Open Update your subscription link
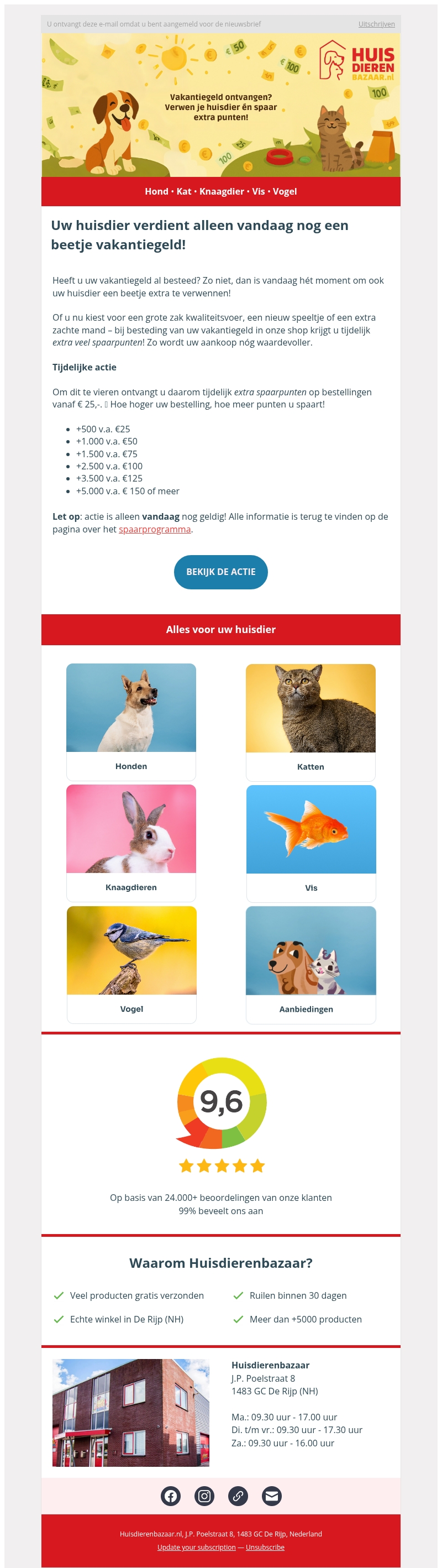This screenshot has width=442, height=1568. click(196, 1546)
